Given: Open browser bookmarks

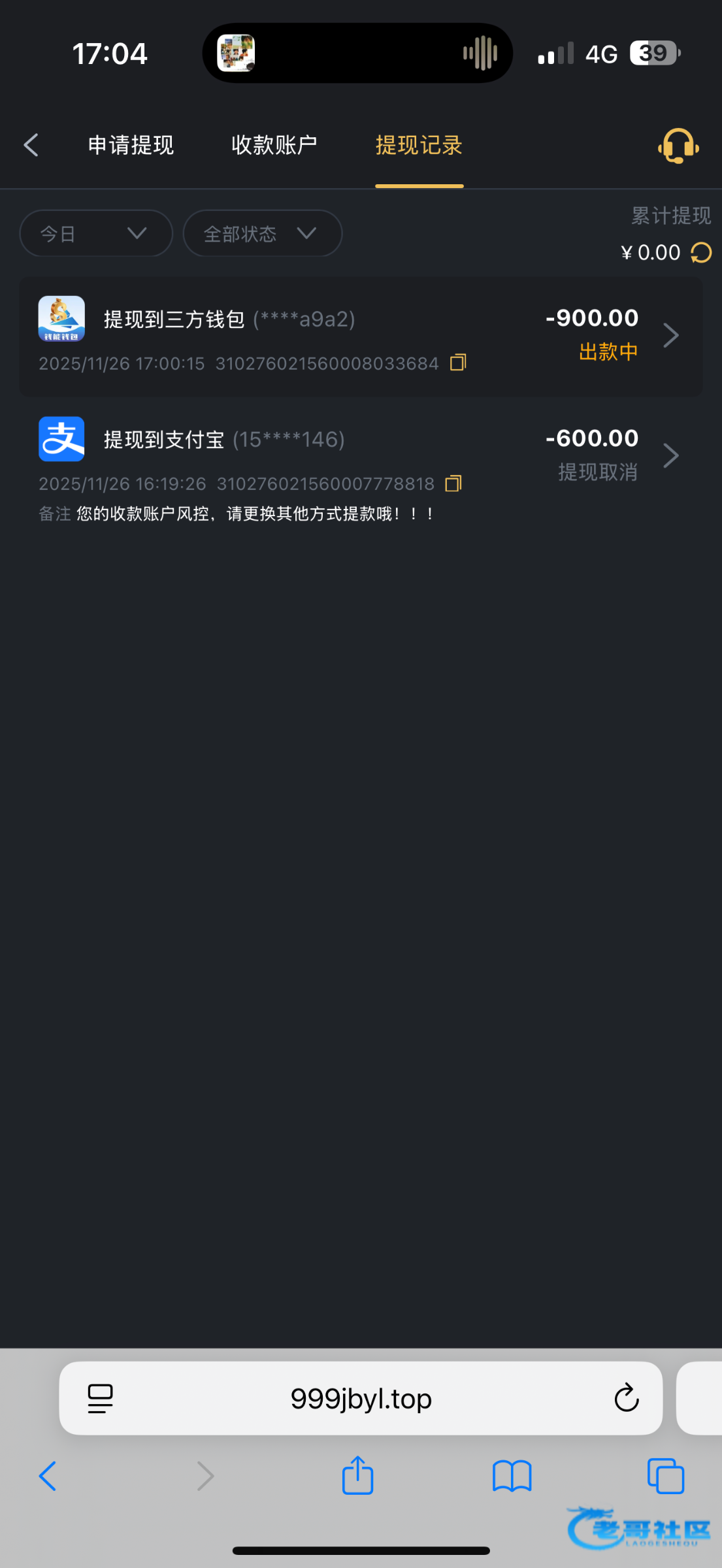Looking at the screenshot, I should [512, 1476].
